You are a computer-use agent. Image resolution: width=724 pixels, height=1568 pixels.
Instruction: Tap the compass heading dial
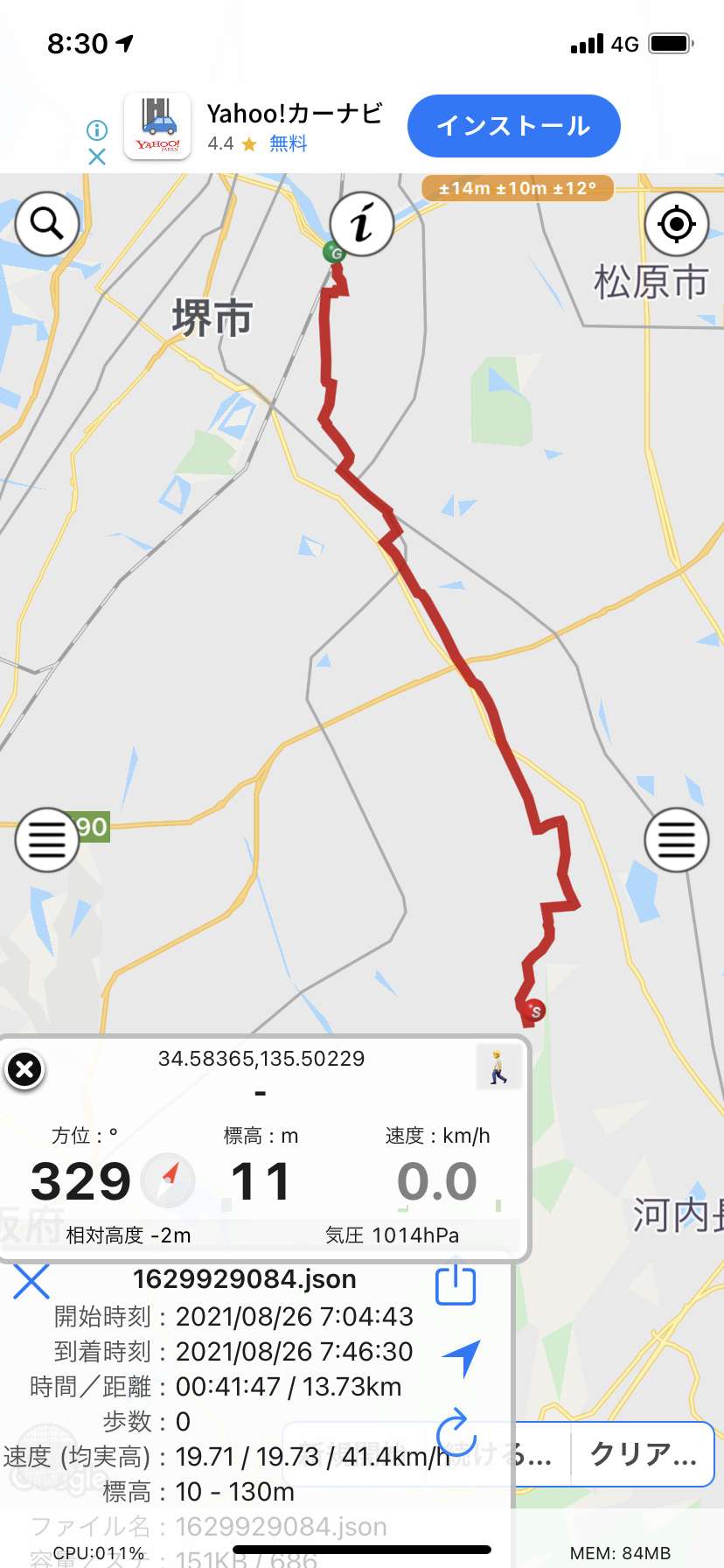[168, 1180]
